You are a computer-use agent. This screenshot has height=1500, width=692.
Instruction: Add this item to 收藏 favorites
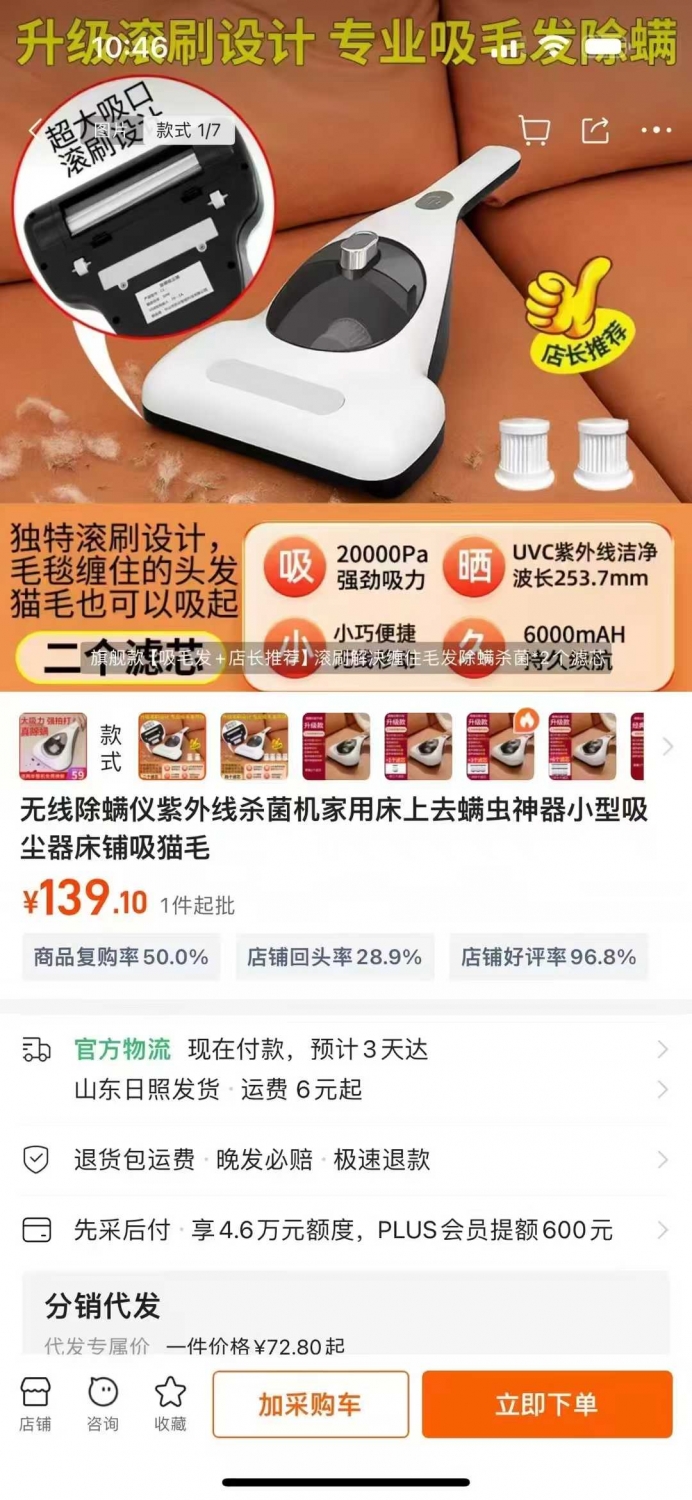click(x=170, y=1404)
